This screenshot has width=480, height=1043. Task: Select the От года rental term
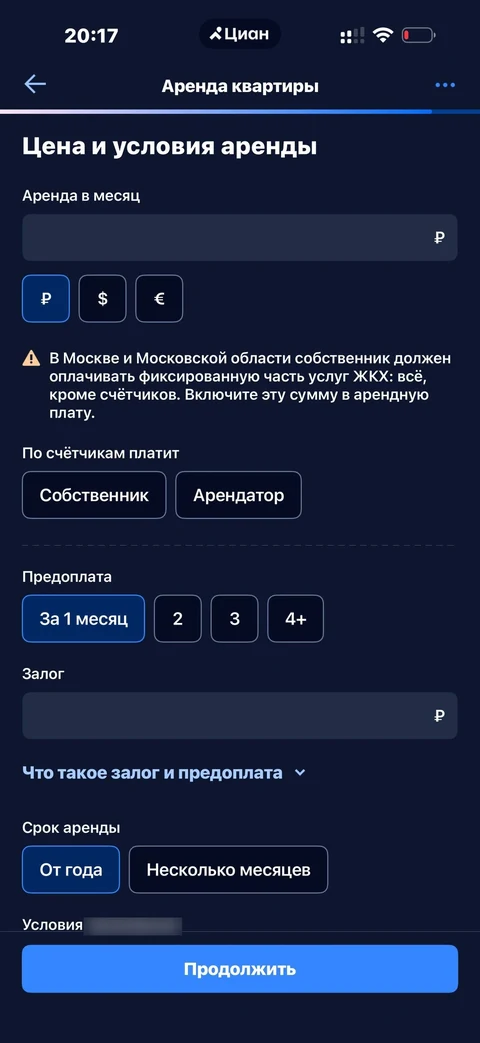coord(71,869)
